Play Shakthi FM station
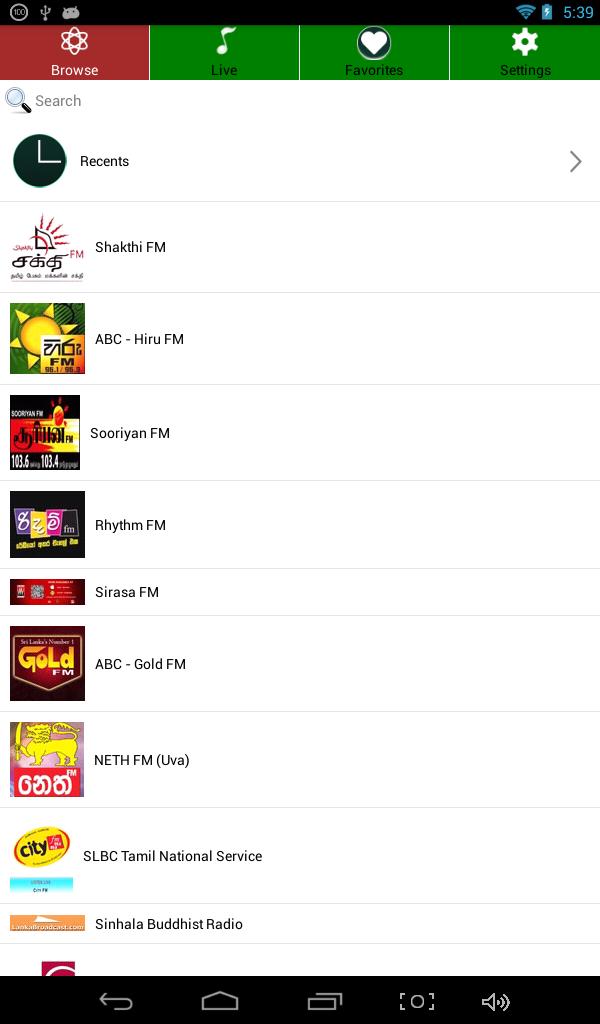Screen dimensions: 600x1024 point(300,247)
